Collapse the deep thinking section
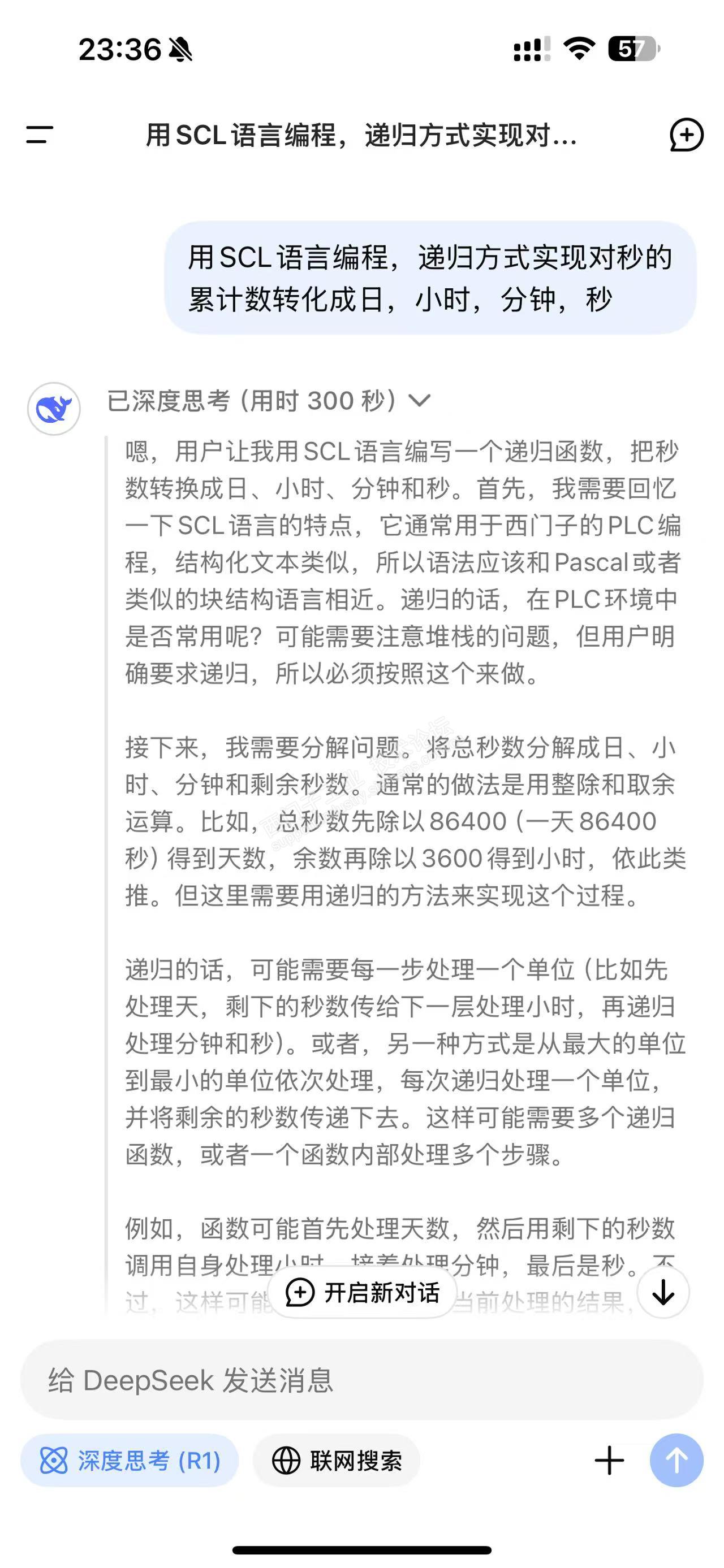 click(419, 401)
